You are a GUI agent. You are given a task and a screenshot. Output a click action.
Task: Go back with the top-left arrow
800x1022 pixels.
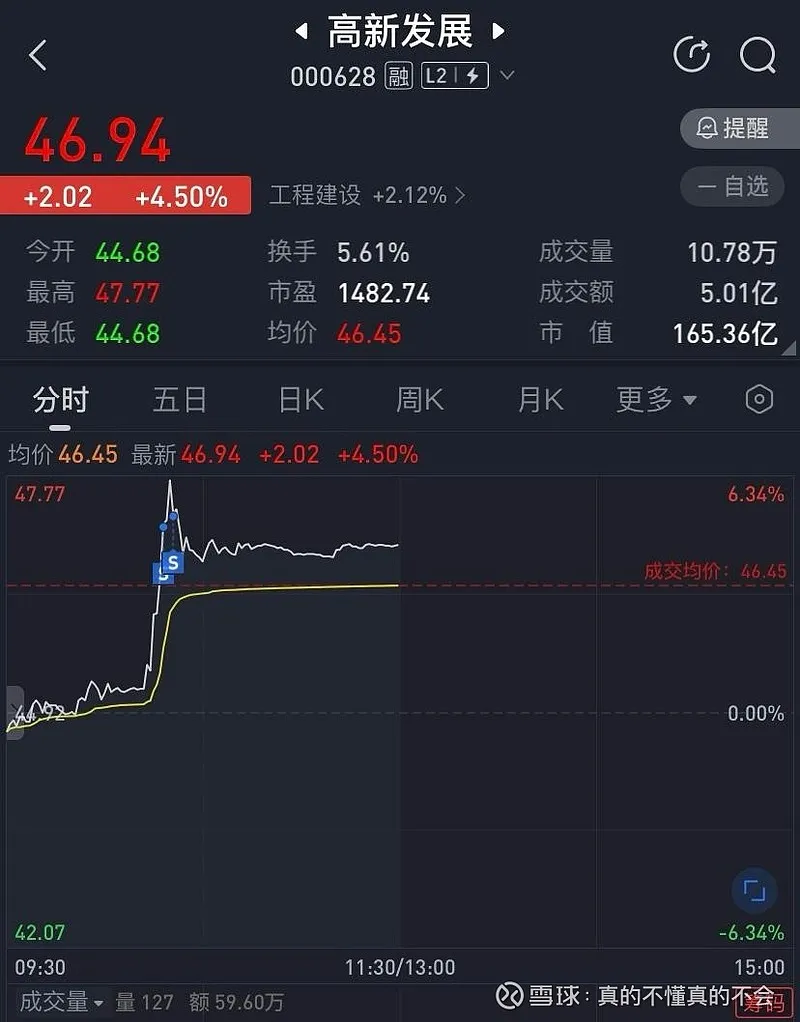point(38,55)
